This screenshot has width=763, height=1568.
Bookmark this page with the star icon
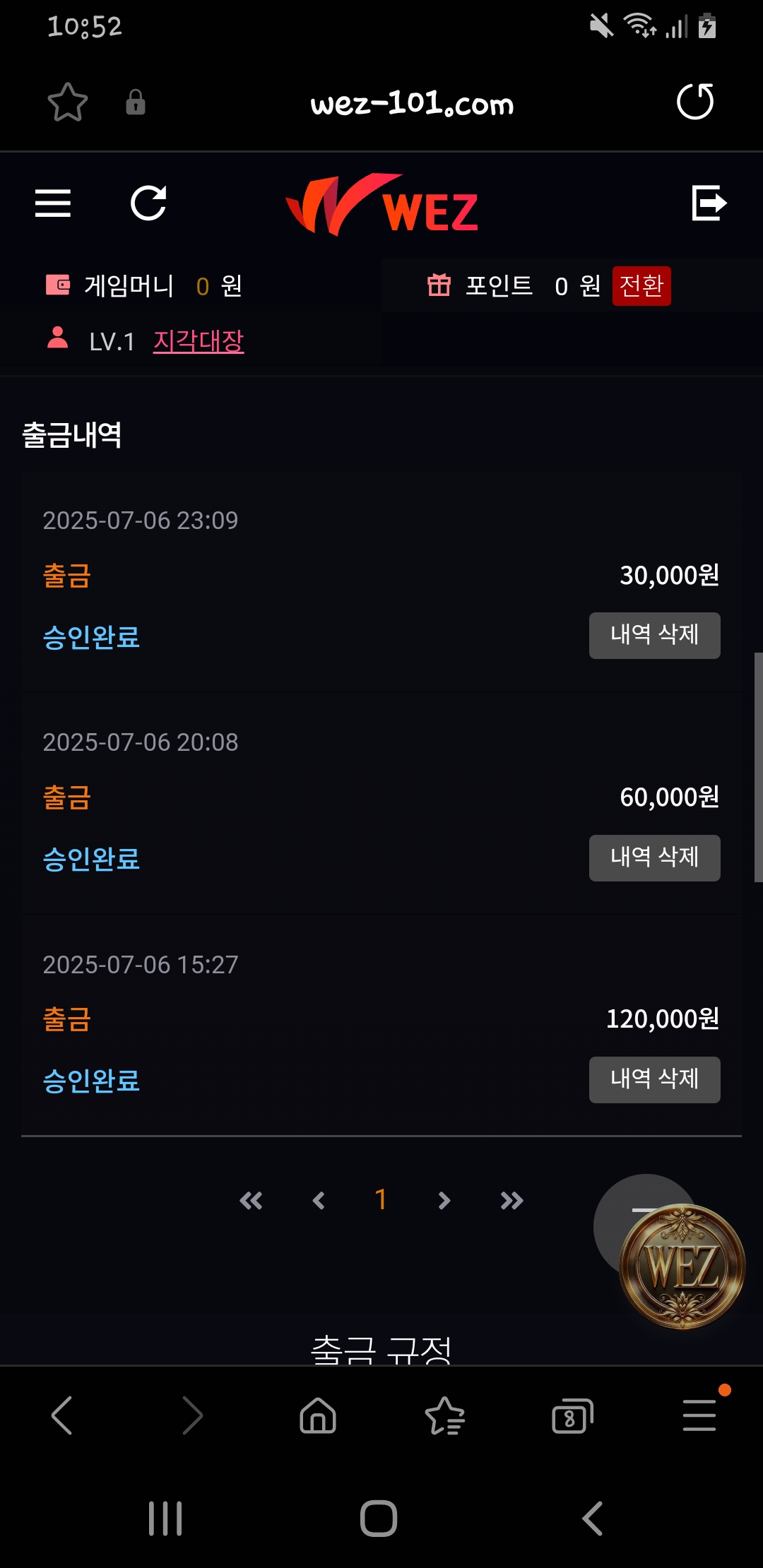68,102
